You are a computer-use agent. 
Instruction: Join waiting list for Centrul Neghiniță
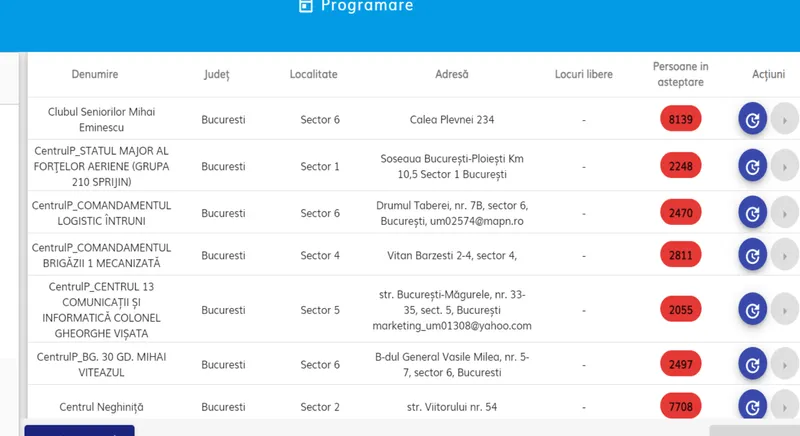(x=752, y=406)
